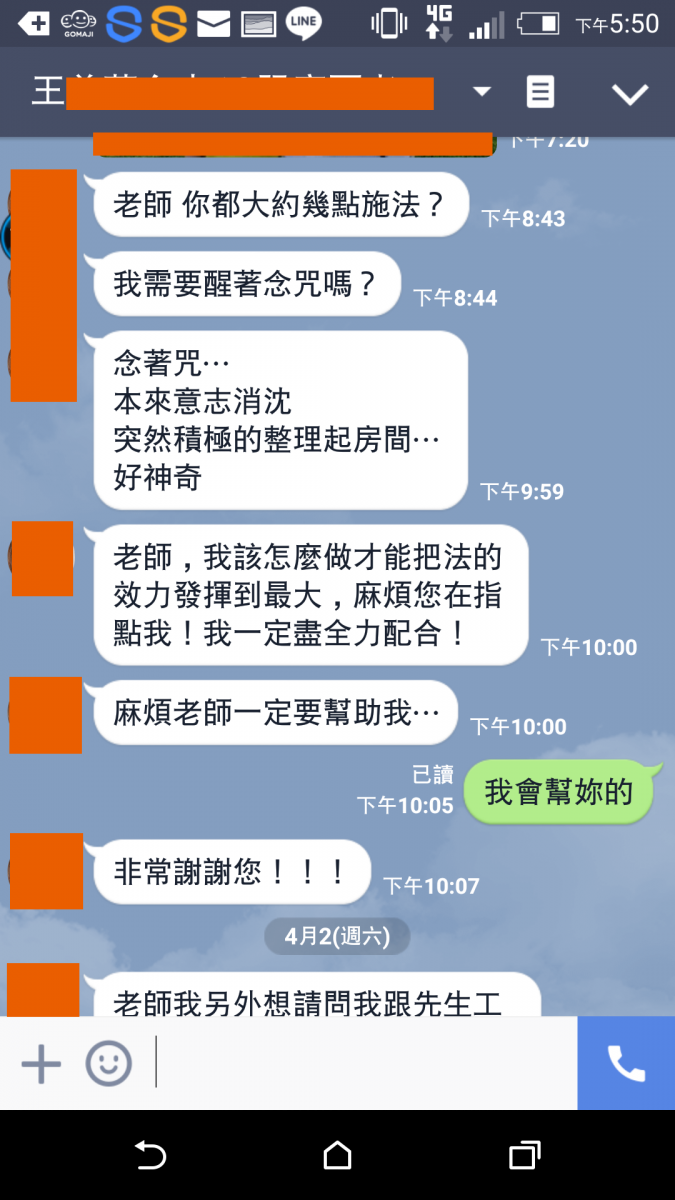Open the emoji sticker picker
The height and width of the screenshot is (1200, 675).
point(108,1064)
